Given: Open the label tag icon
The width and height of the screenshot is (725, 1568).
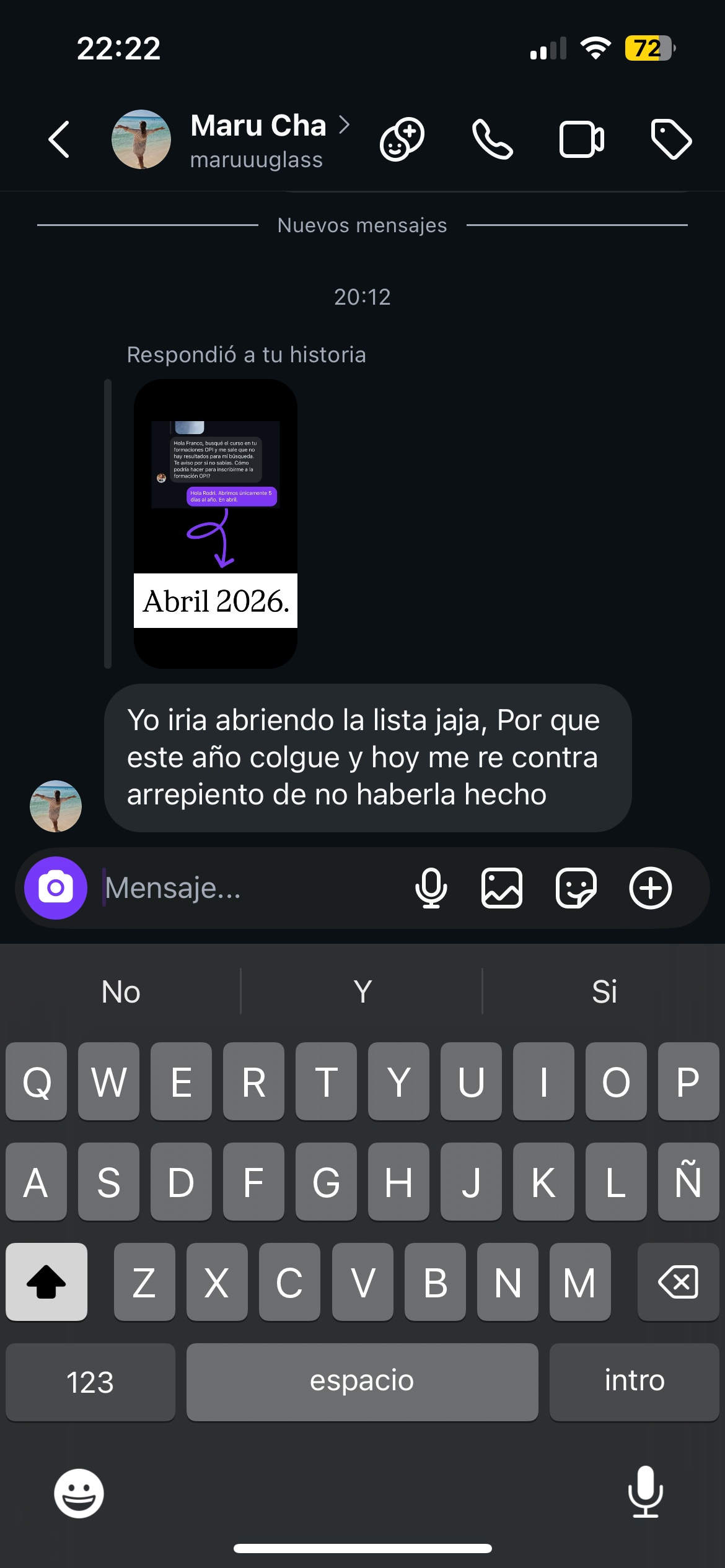Looking at the screenshot, I should (671, 139).
